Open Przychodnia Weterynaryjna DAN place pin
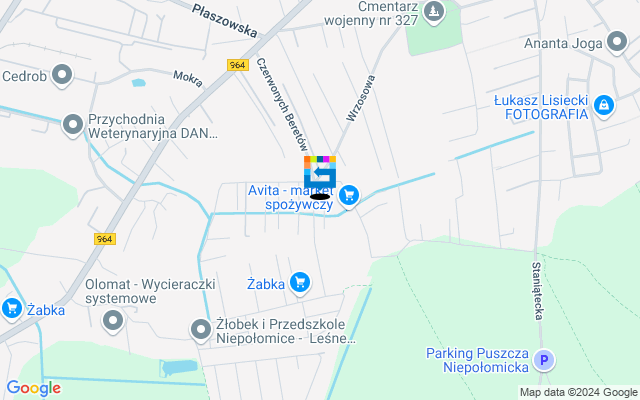Viewport: 640px width, 400px height. pos(73,125)
